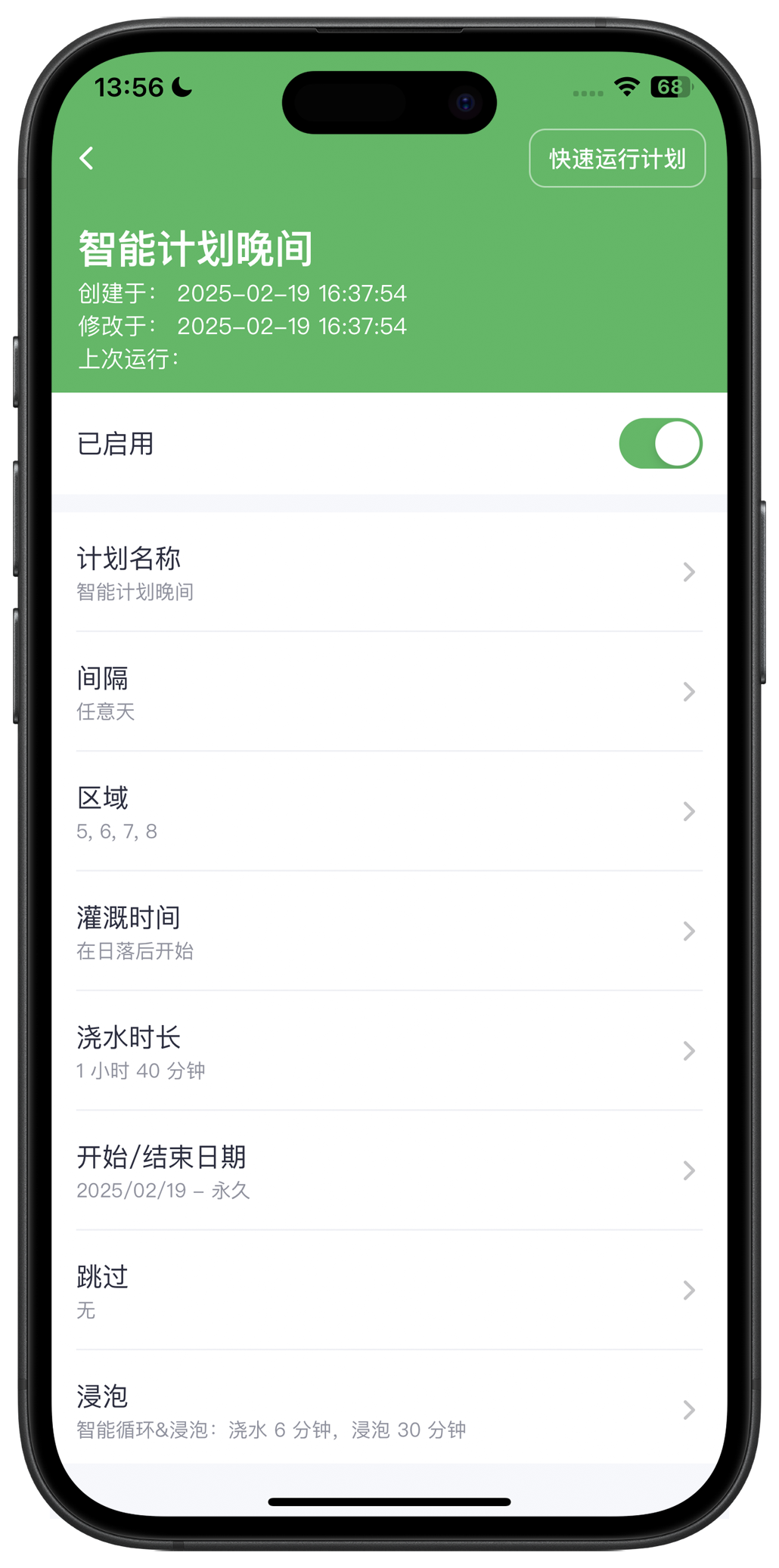
Task: Disable the 已启用 switch
Action: (x=660, y=444)
